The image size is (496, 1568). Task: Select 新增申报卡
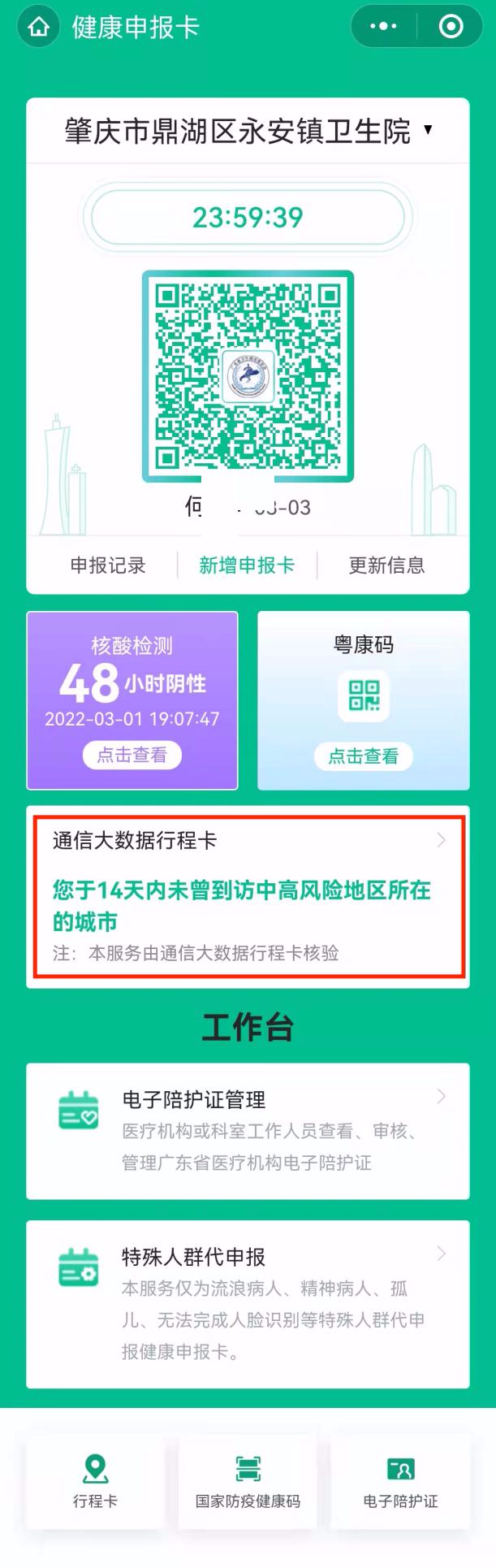click(247, 565)
